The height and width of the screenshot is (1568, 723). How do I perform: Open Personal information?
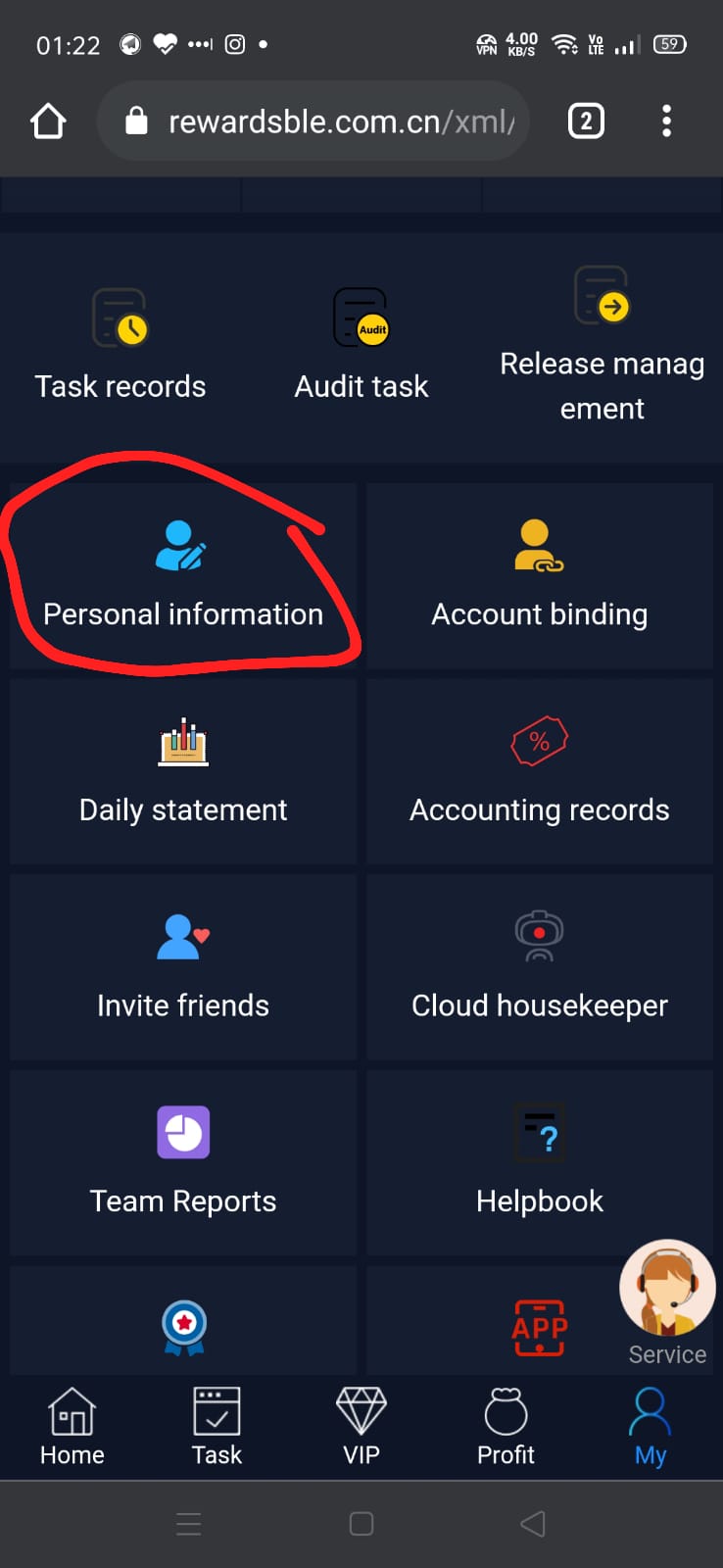tap(182, 575)
